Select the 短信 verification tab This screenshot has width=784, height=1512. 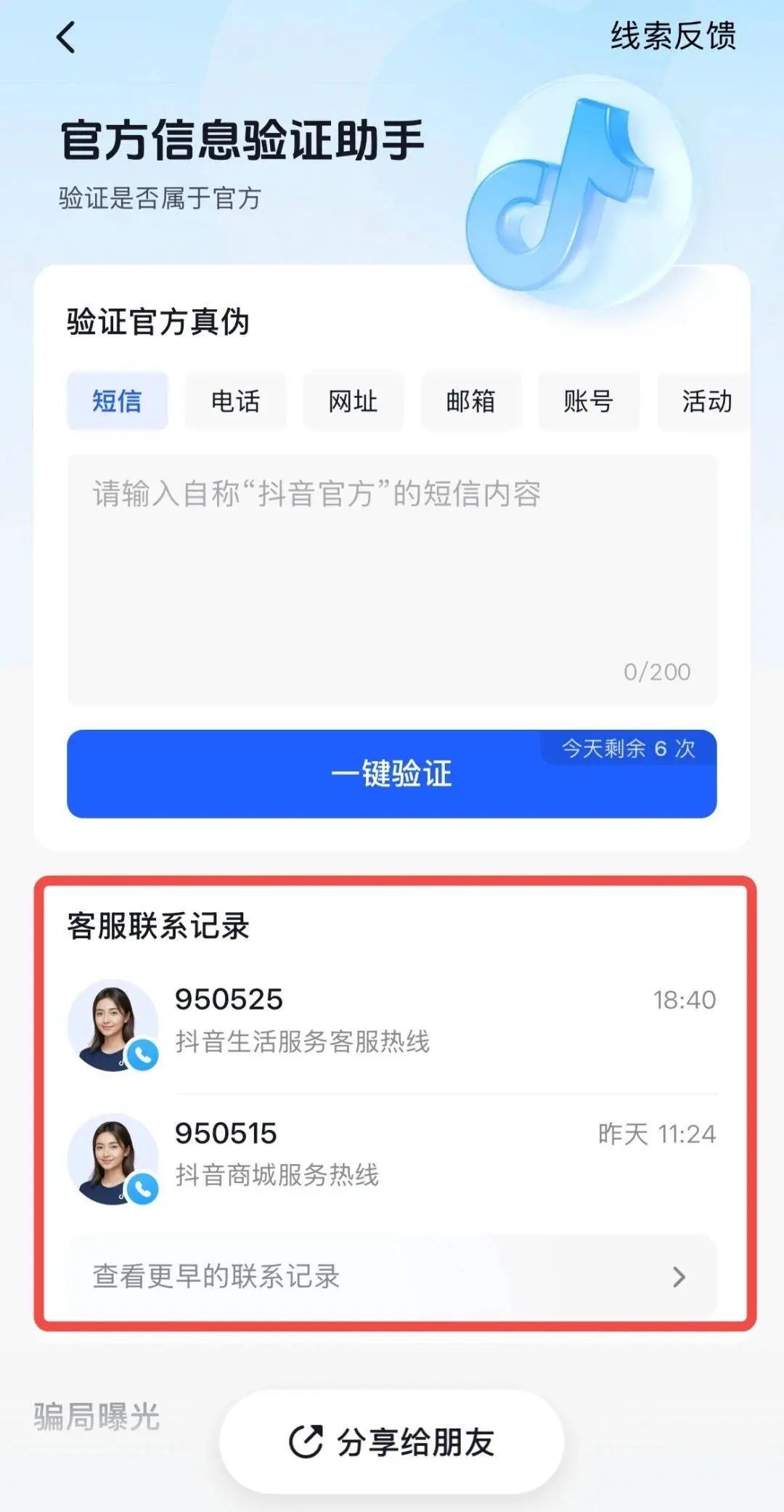[x=117, y=401]
